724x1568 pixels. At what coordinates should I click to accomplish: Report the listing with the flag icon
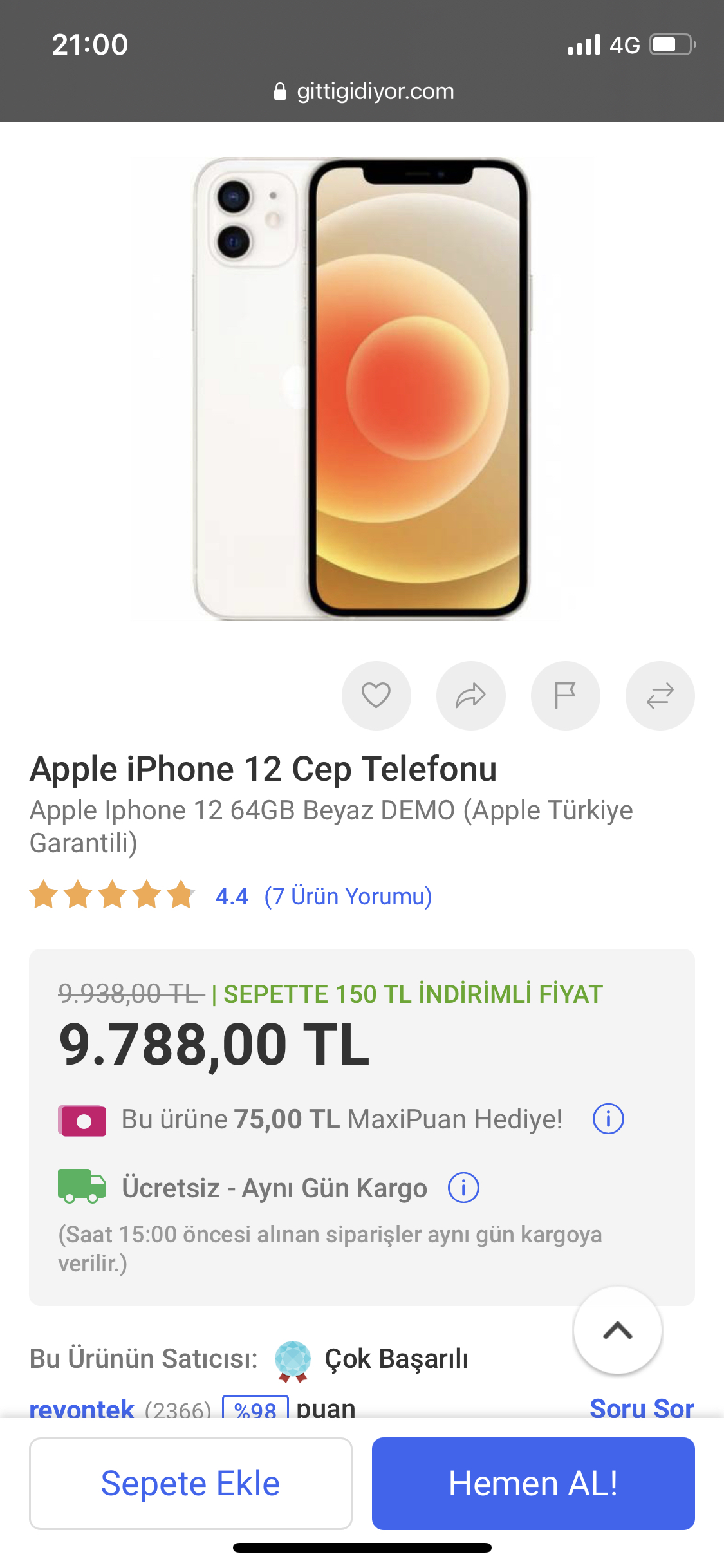click(565, 695)
